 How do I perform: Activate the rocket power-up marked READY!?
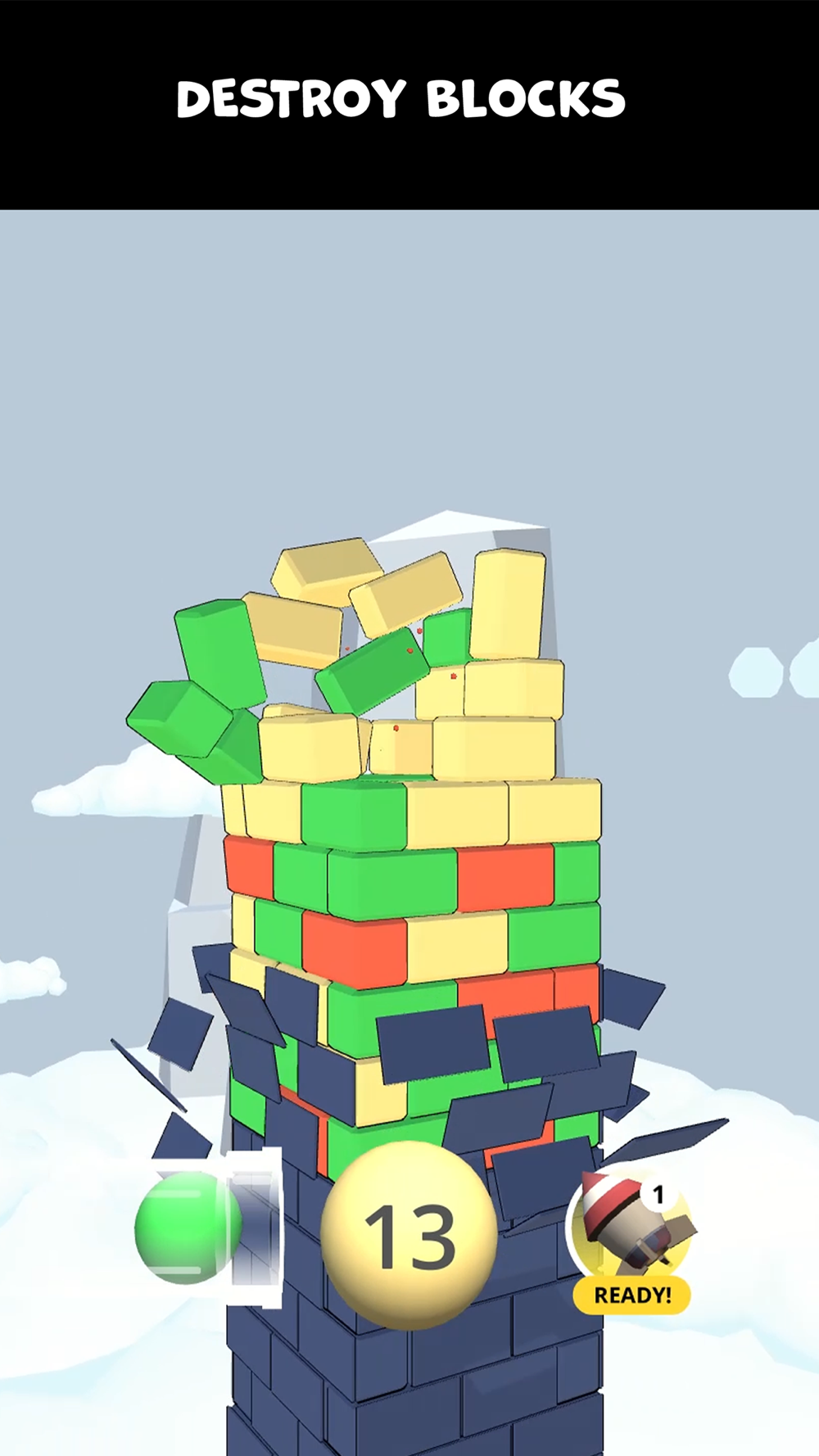coord(631,1239)
